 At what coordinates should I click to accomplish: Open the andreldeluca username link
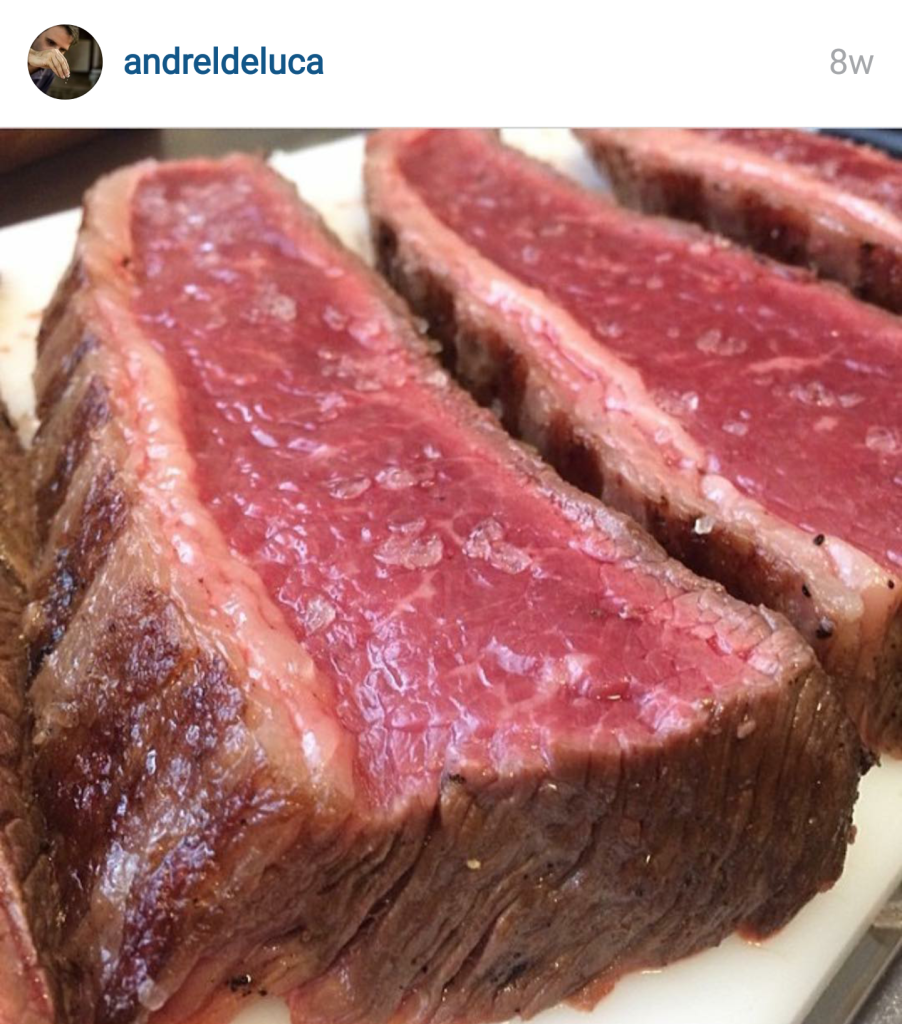pos(223,63)
